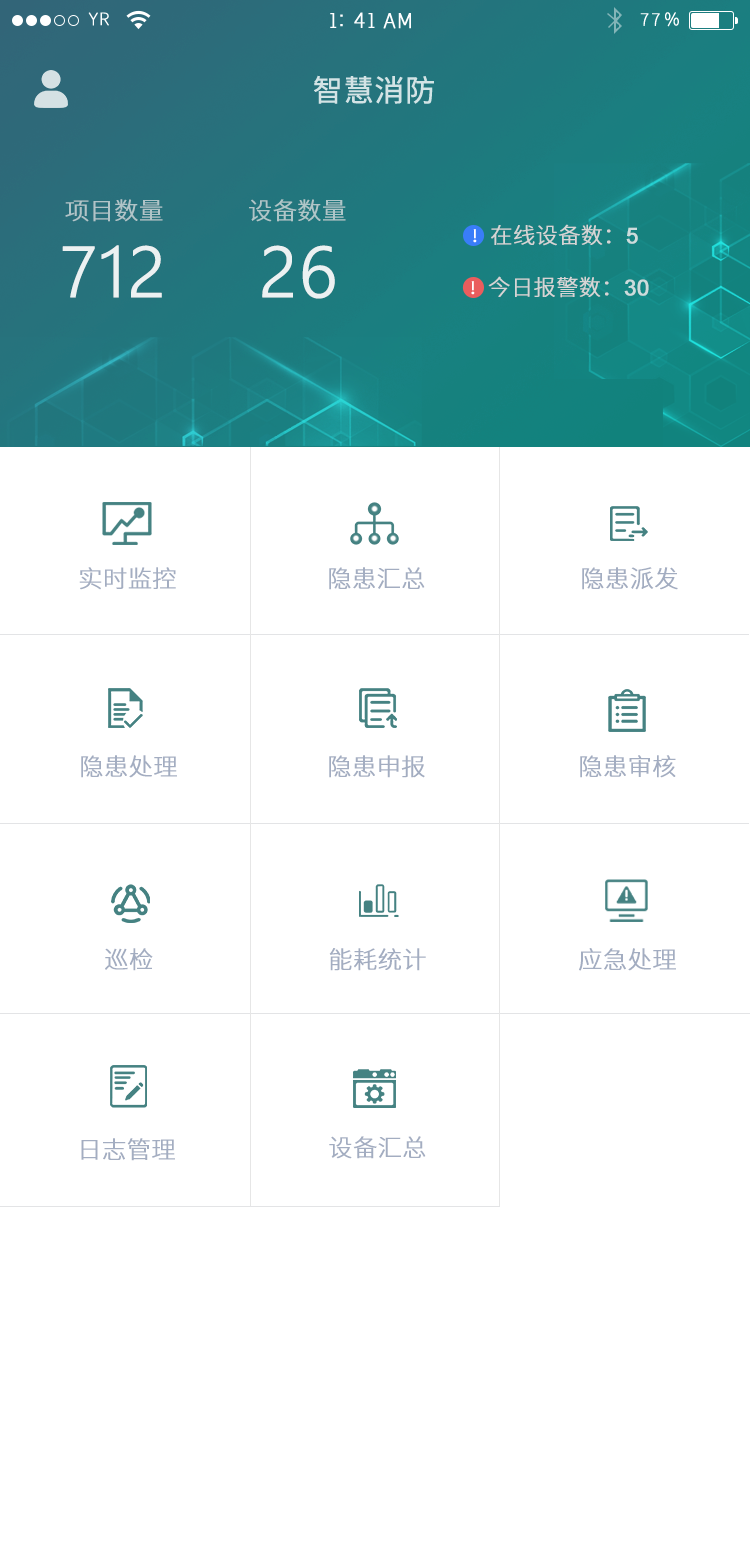
Task: Tap the user profile avatar icon
Action: [x=51, y=89]
